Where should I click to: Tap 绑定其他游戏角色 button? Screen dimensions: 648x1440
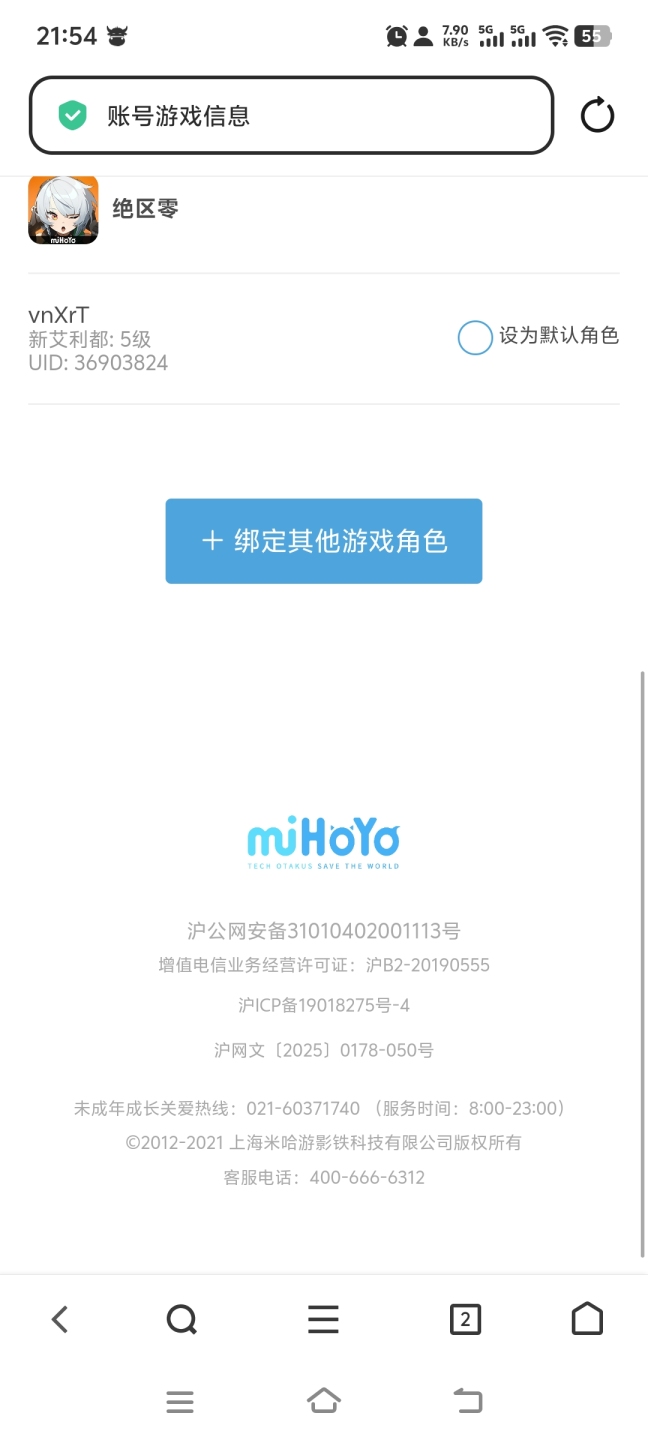[x=323, y=541]
